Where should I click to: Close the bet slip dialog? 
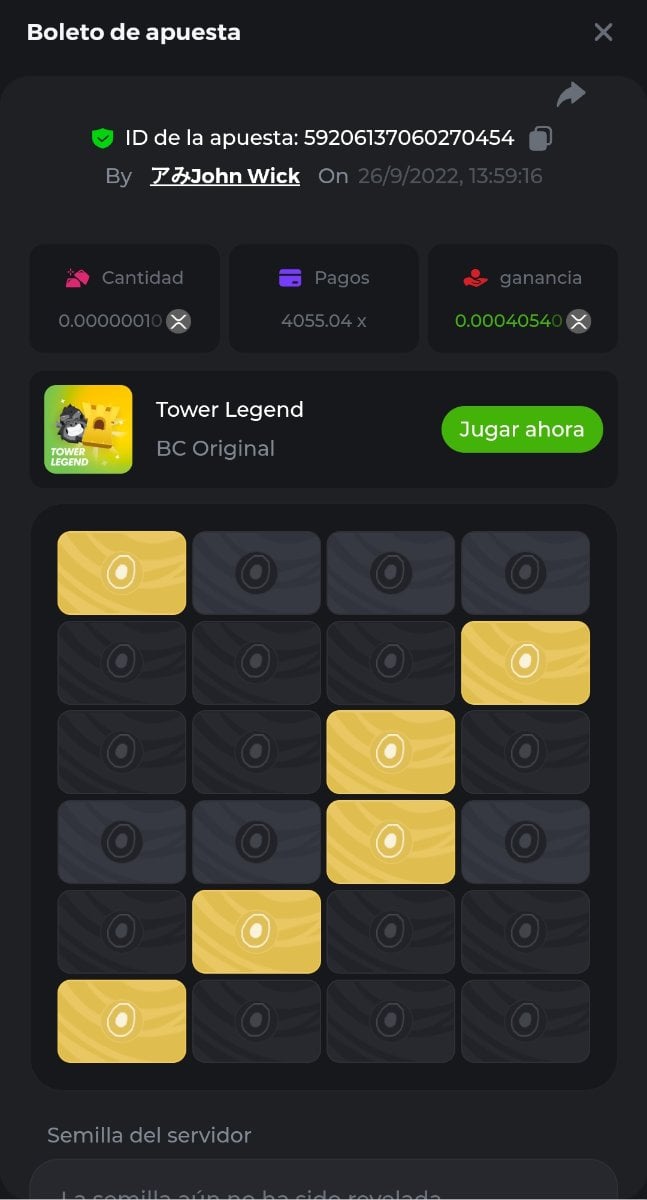[x=603, y=32]
